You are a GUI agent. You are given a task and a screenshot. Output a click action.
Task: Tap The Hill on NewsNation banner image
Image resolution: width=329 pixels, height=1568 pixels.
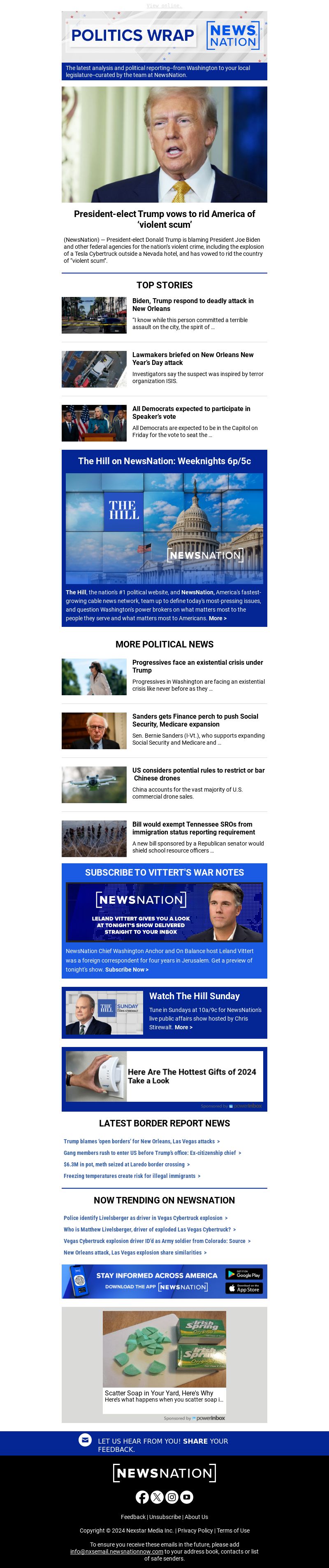point(164,528)
